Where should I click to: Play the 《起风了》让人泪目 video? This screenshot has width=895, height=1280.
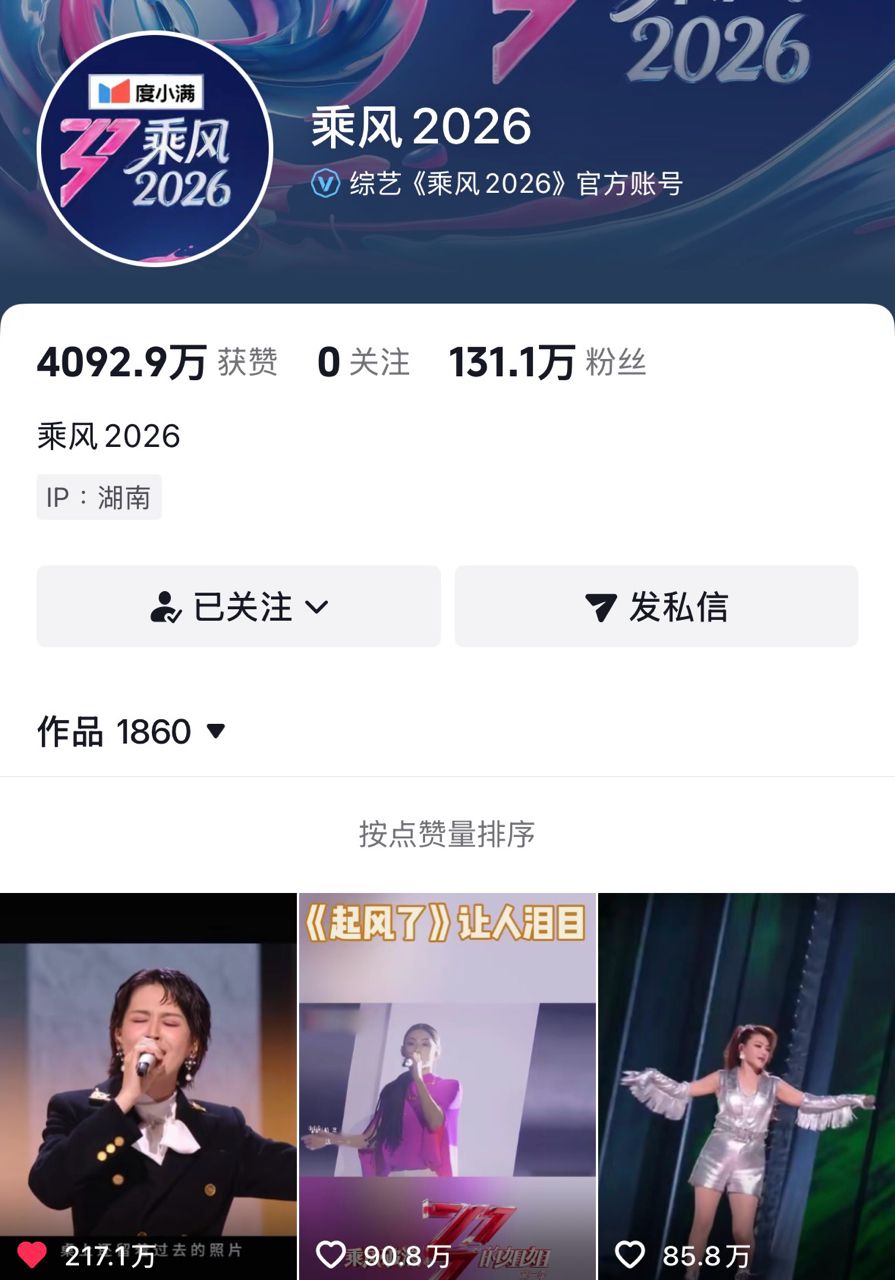[x=447, y=1085]
